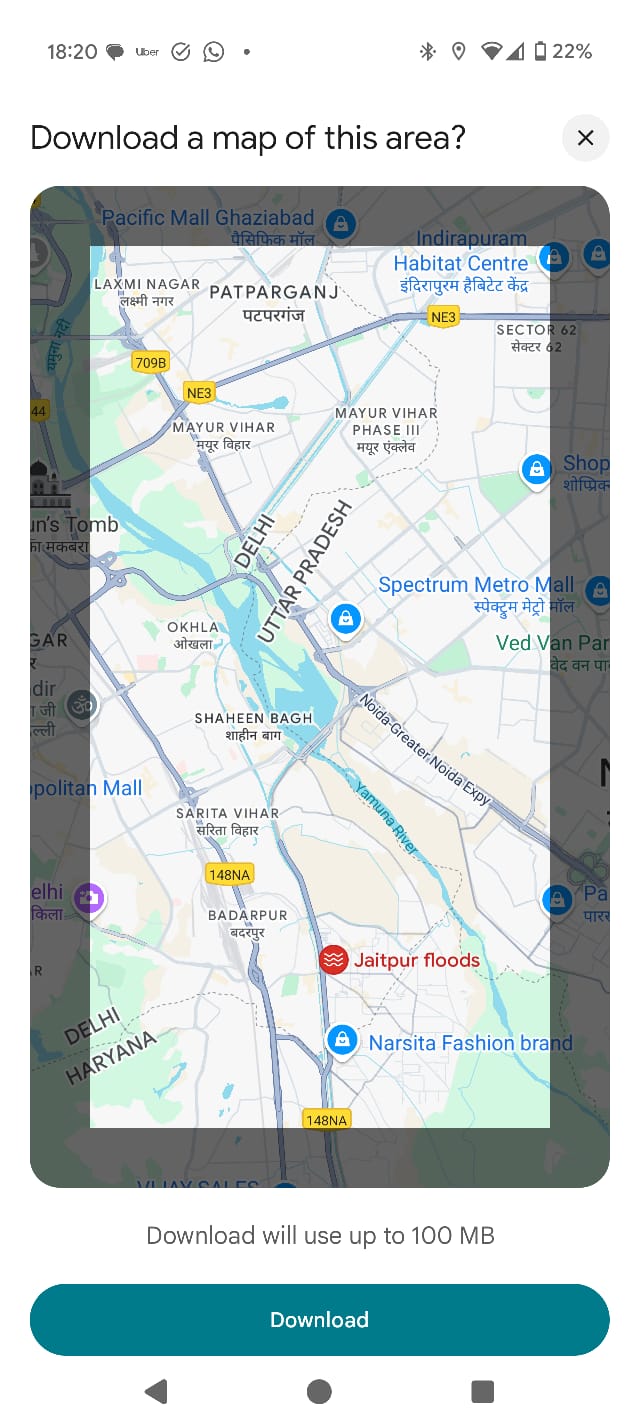Screen dimensions: 640x1428
Task: Go back using the system back button
Action: pyautogui.click(x=156, y=1391)
